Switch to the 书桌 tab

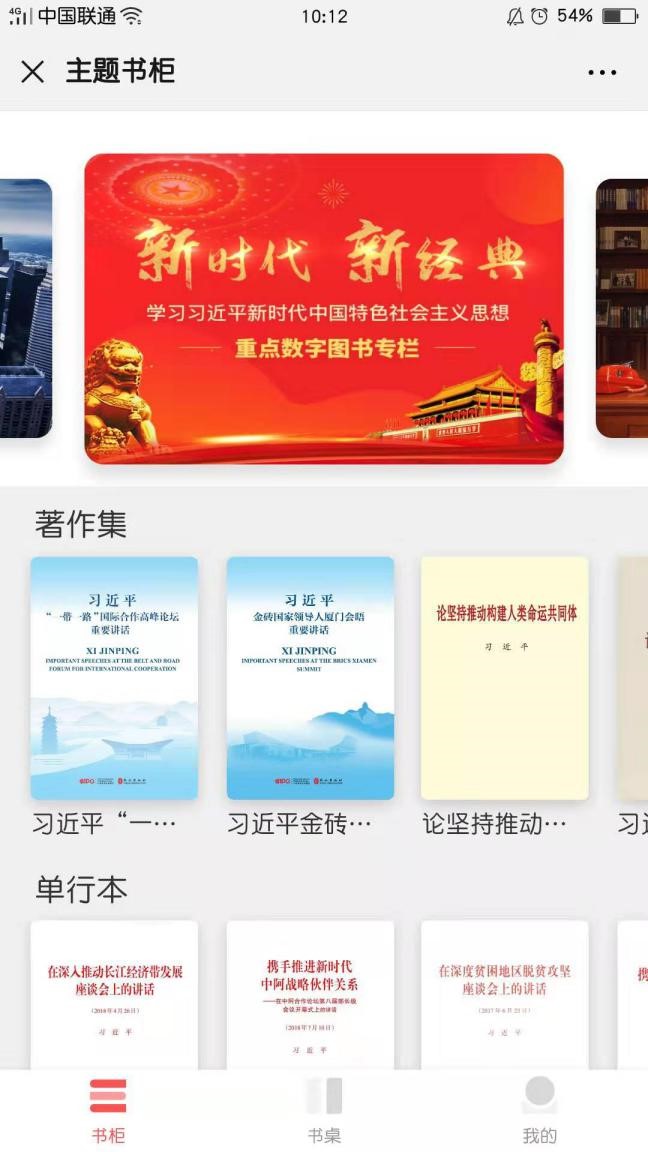(324, 1110)
